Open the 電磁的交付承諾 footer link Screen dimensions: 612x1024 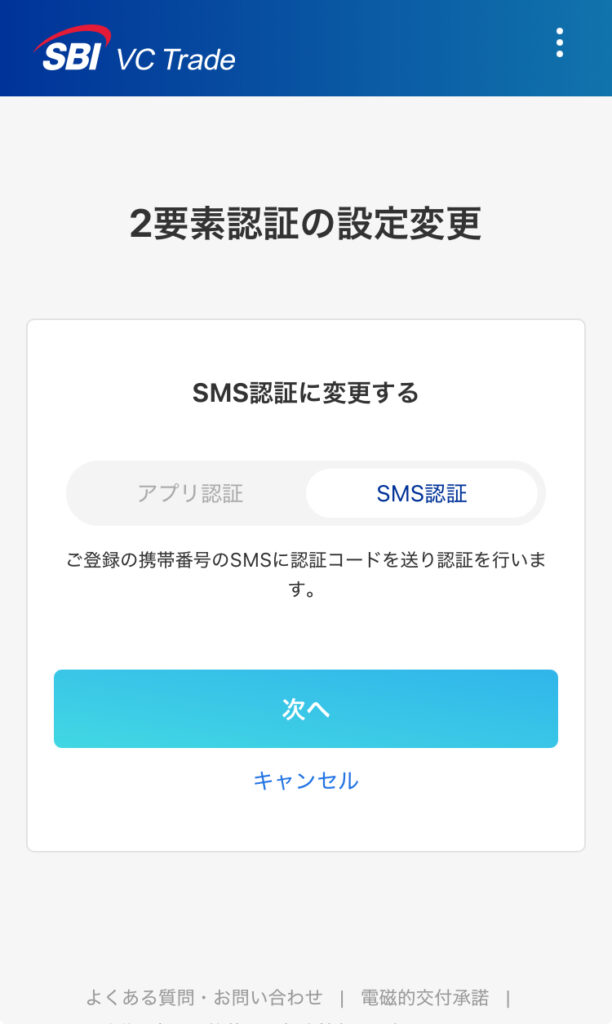click(425, 997)
